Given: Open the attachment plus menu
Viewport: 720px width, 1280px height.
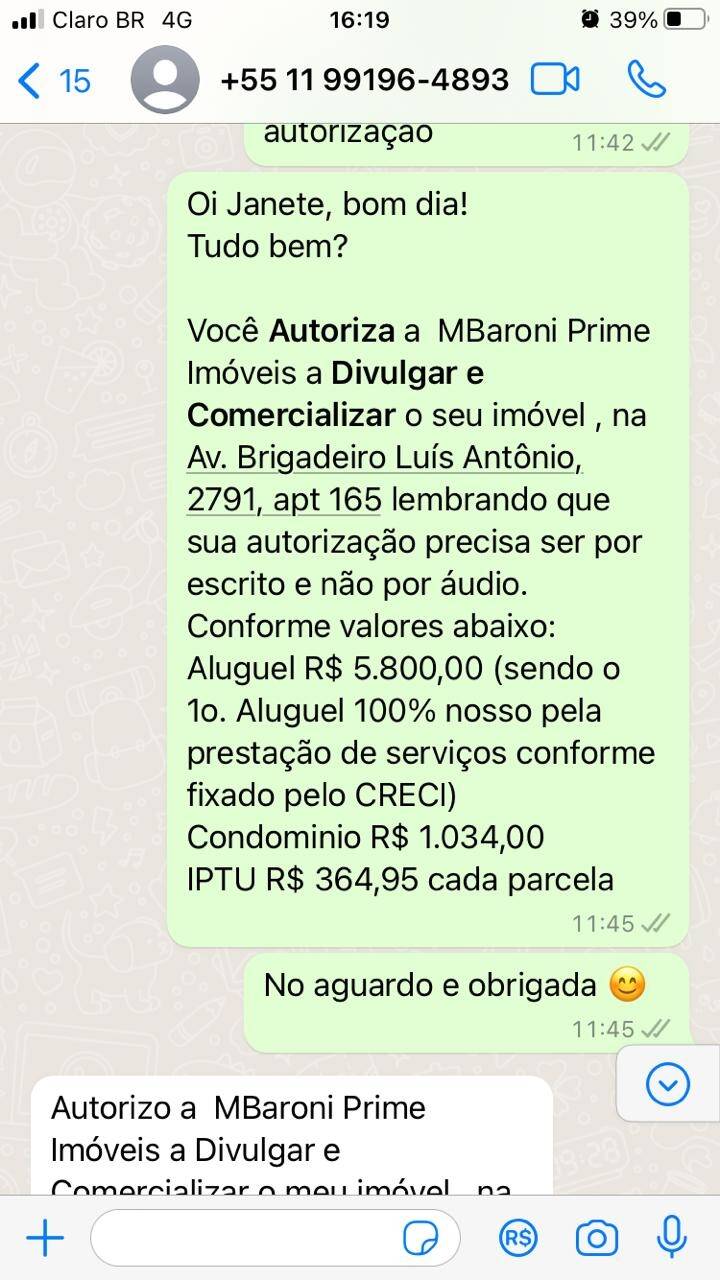Looking at the screenshot, I should (x=45, y=1239).
